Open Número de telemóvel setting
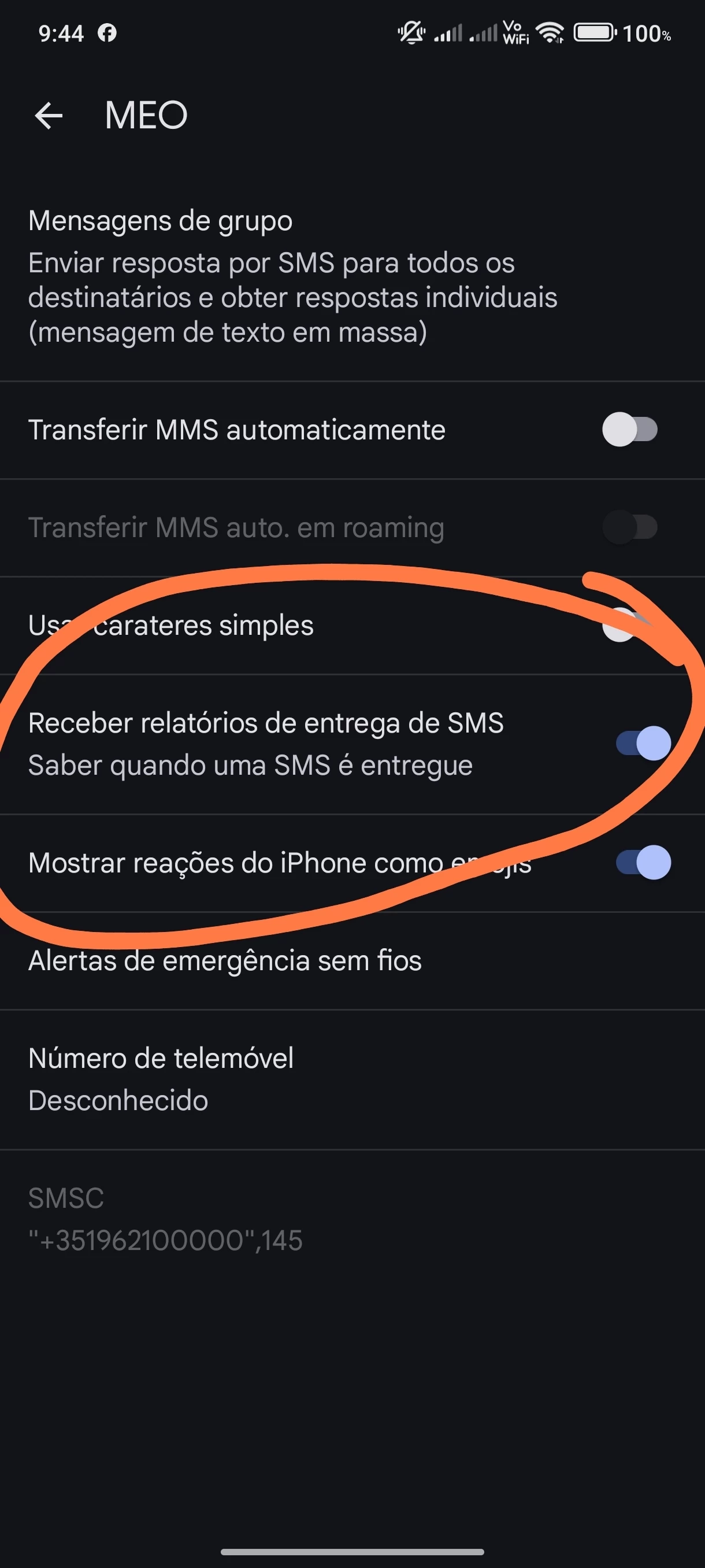Screen dimensions: 705x1568 click(161, 1079)
